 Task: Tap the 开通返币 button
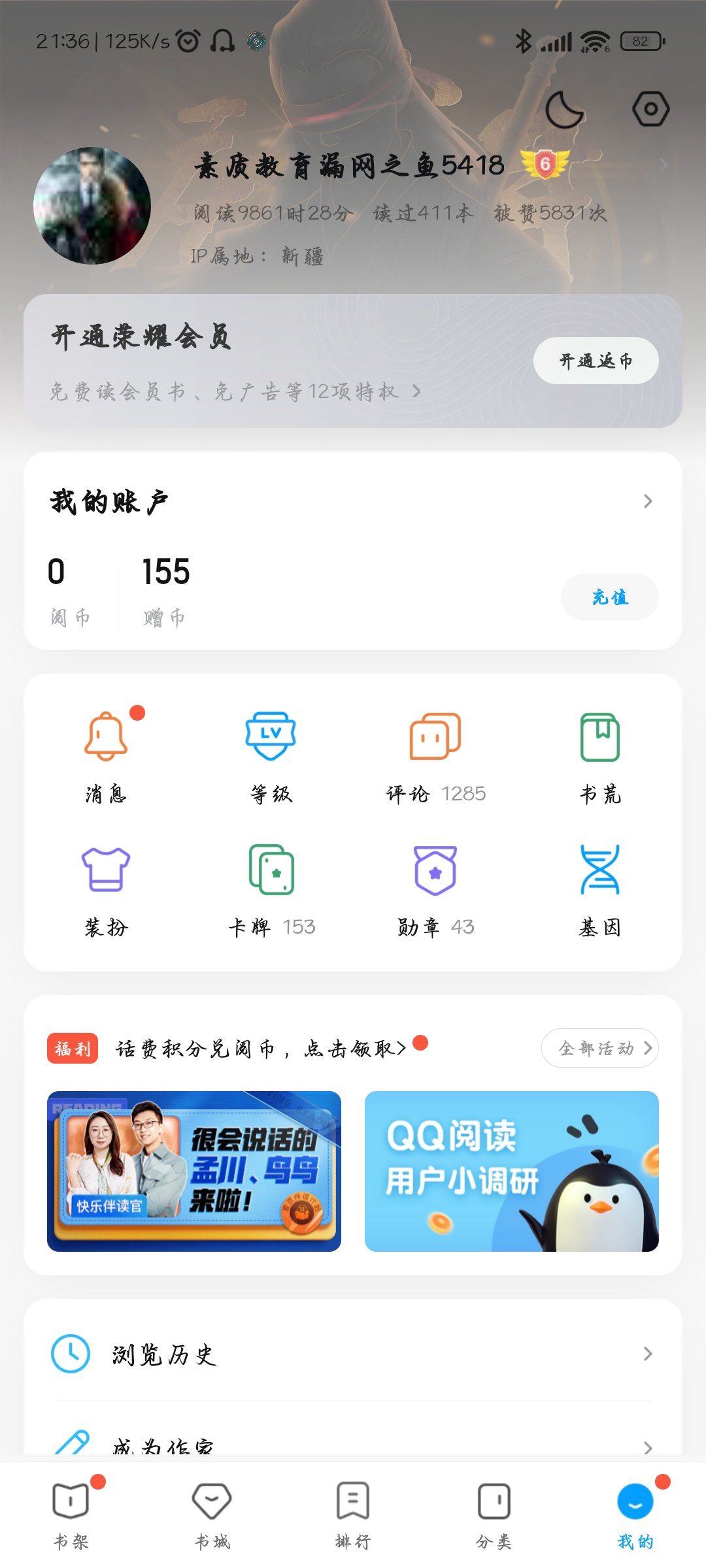pos(596,361)
